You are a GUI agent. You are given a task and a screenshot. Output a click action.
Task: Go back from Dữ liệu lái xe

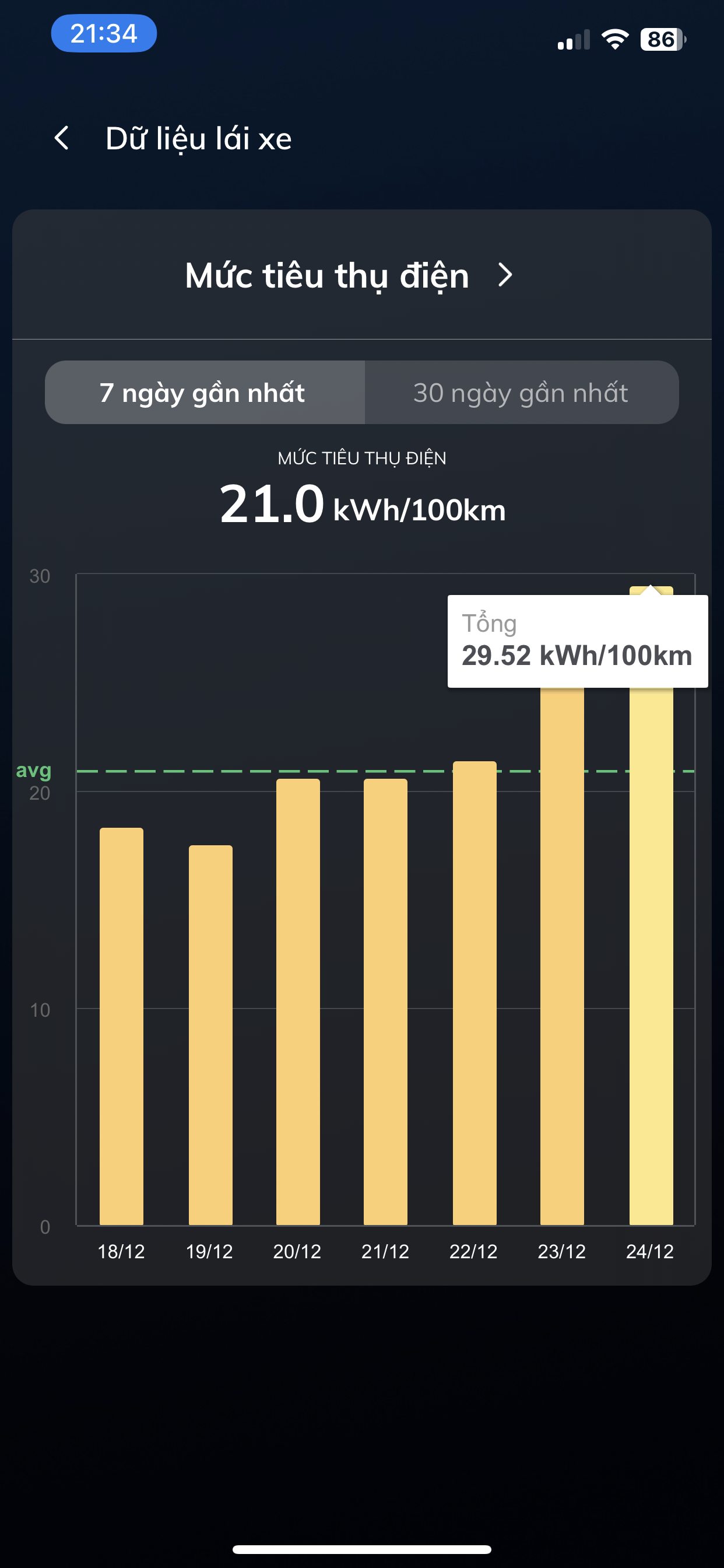click(x=62, y=138)
